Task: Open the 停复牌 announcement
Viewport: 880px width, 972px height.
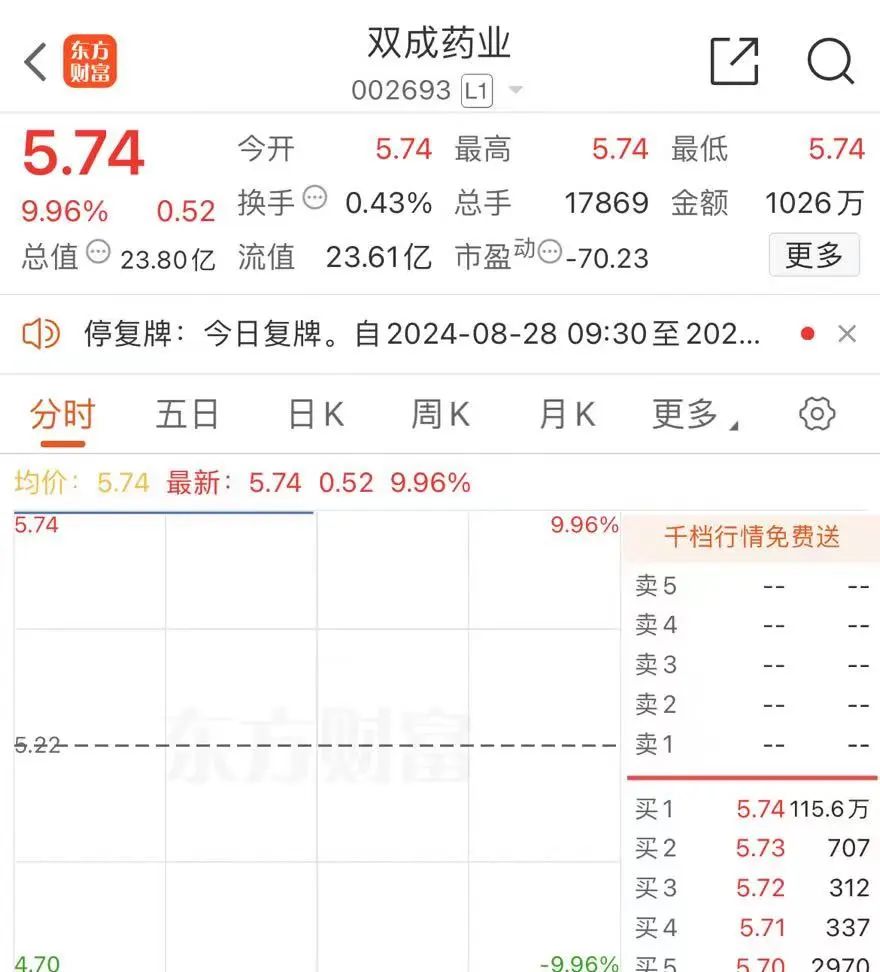Action: pos(420,334)
